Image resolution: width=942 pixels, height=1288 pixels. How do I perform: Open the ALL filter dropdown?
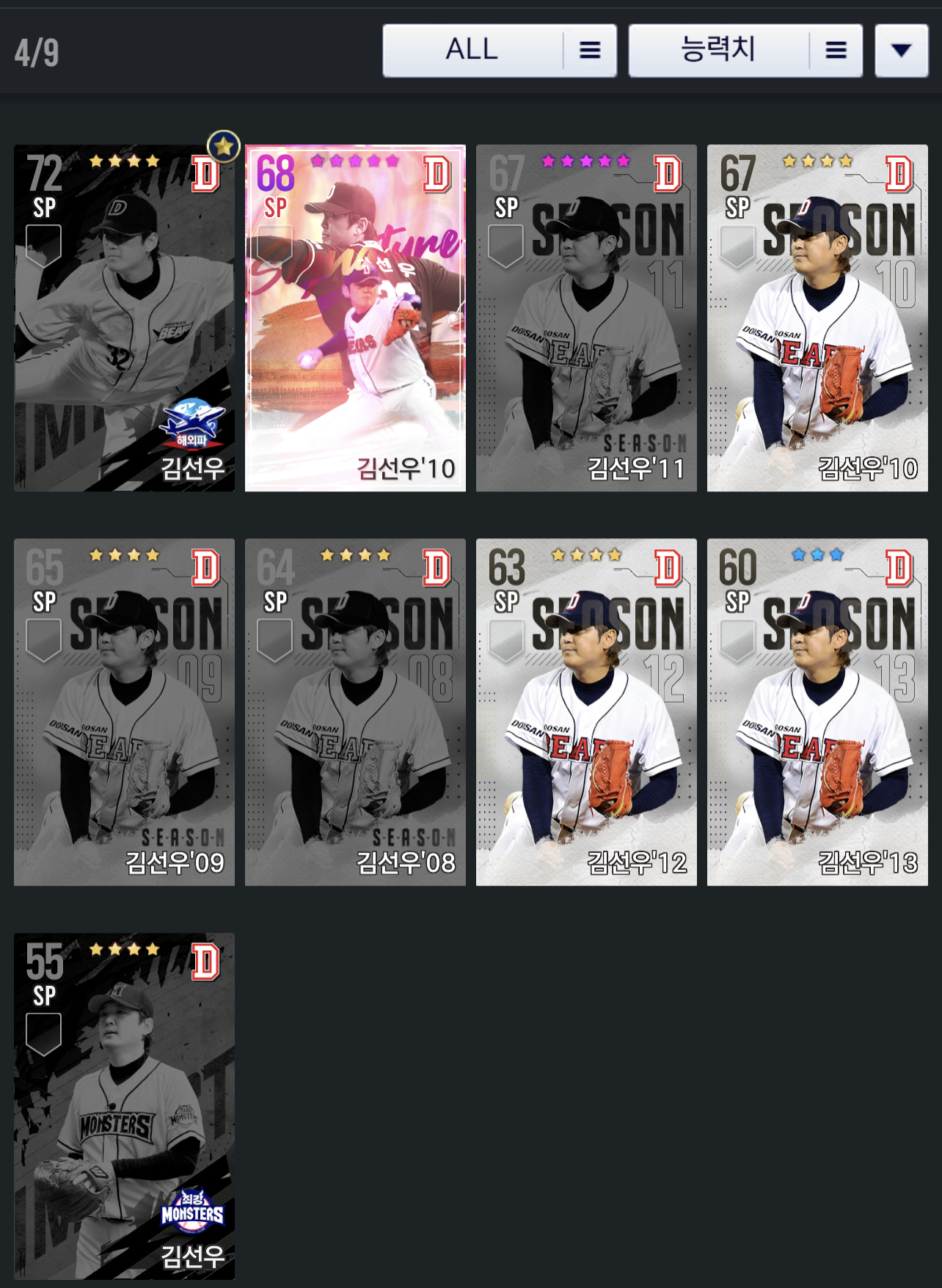coord(499,50)
